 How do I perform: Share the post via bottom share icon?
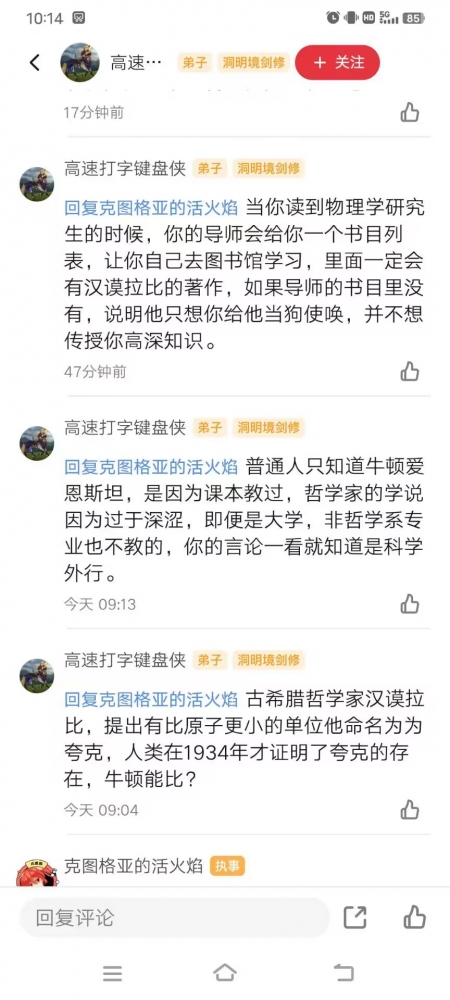tap(355, 917)
